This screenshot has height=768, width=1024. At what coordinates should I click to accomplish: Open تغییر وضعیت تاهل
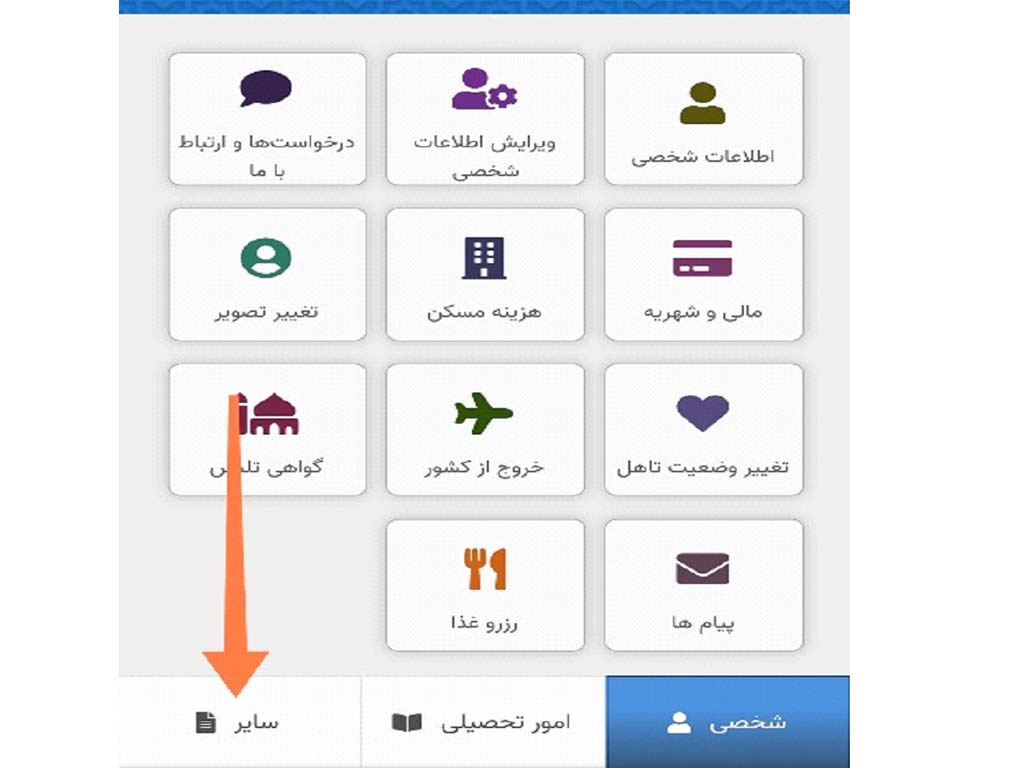(x=703, y=429)
